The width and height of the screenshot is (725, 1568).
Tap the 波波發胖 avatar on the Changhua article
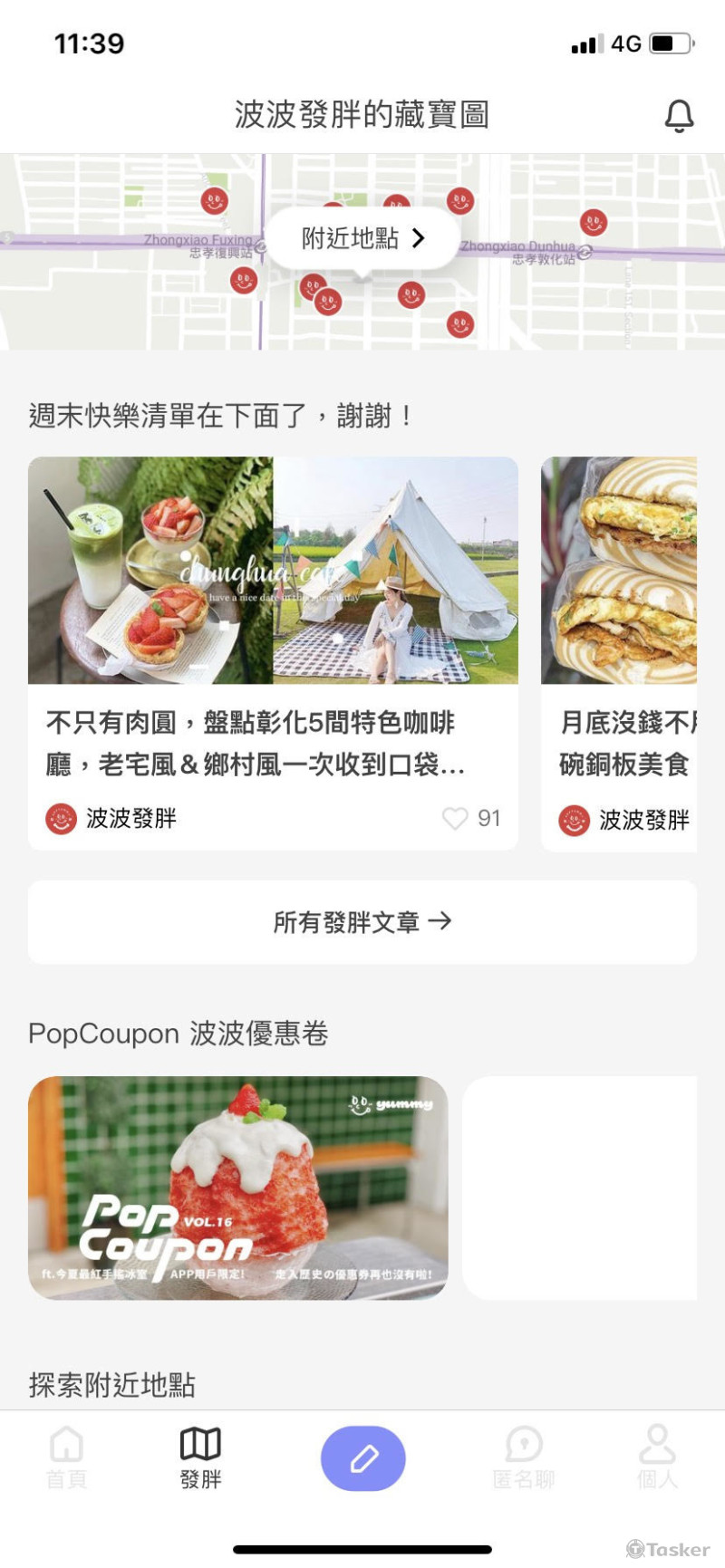[60, 819]
